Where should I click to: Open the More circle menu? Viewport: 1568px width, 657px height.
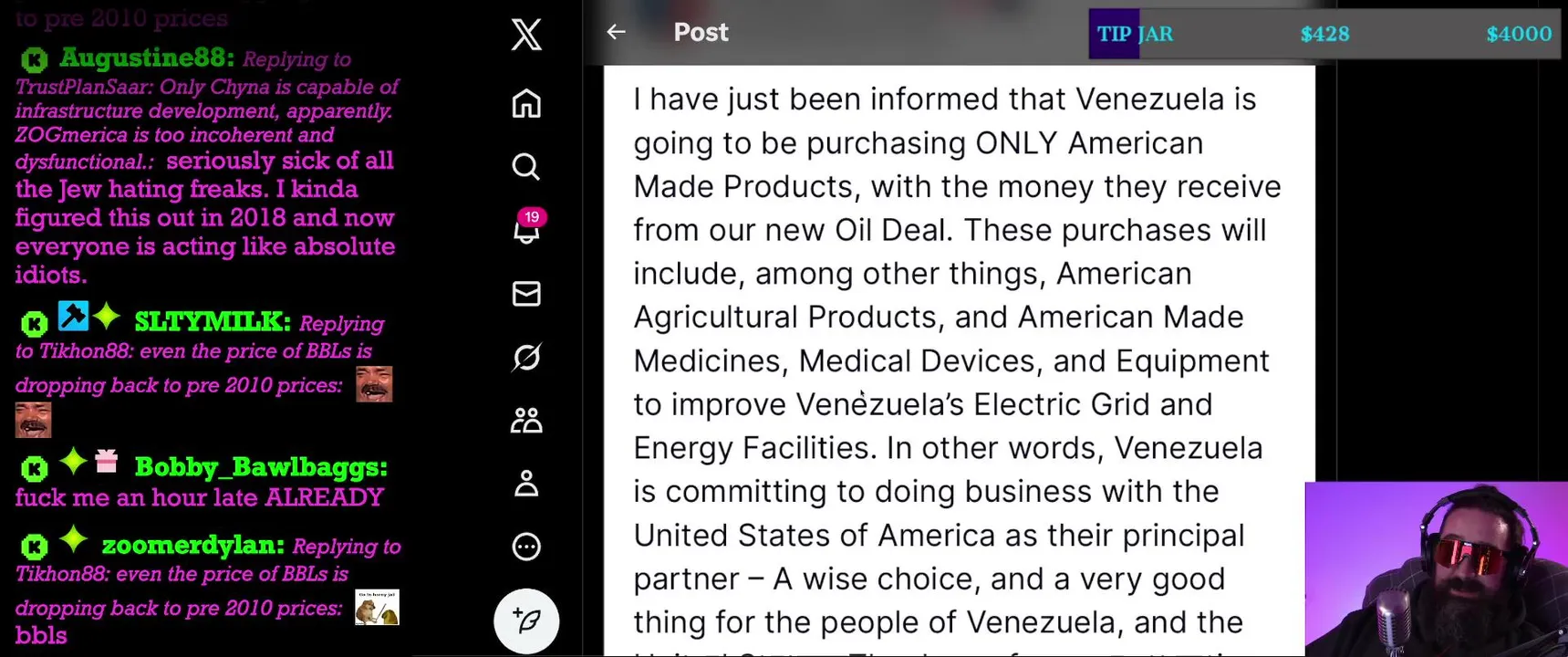[x=526, y=547]
